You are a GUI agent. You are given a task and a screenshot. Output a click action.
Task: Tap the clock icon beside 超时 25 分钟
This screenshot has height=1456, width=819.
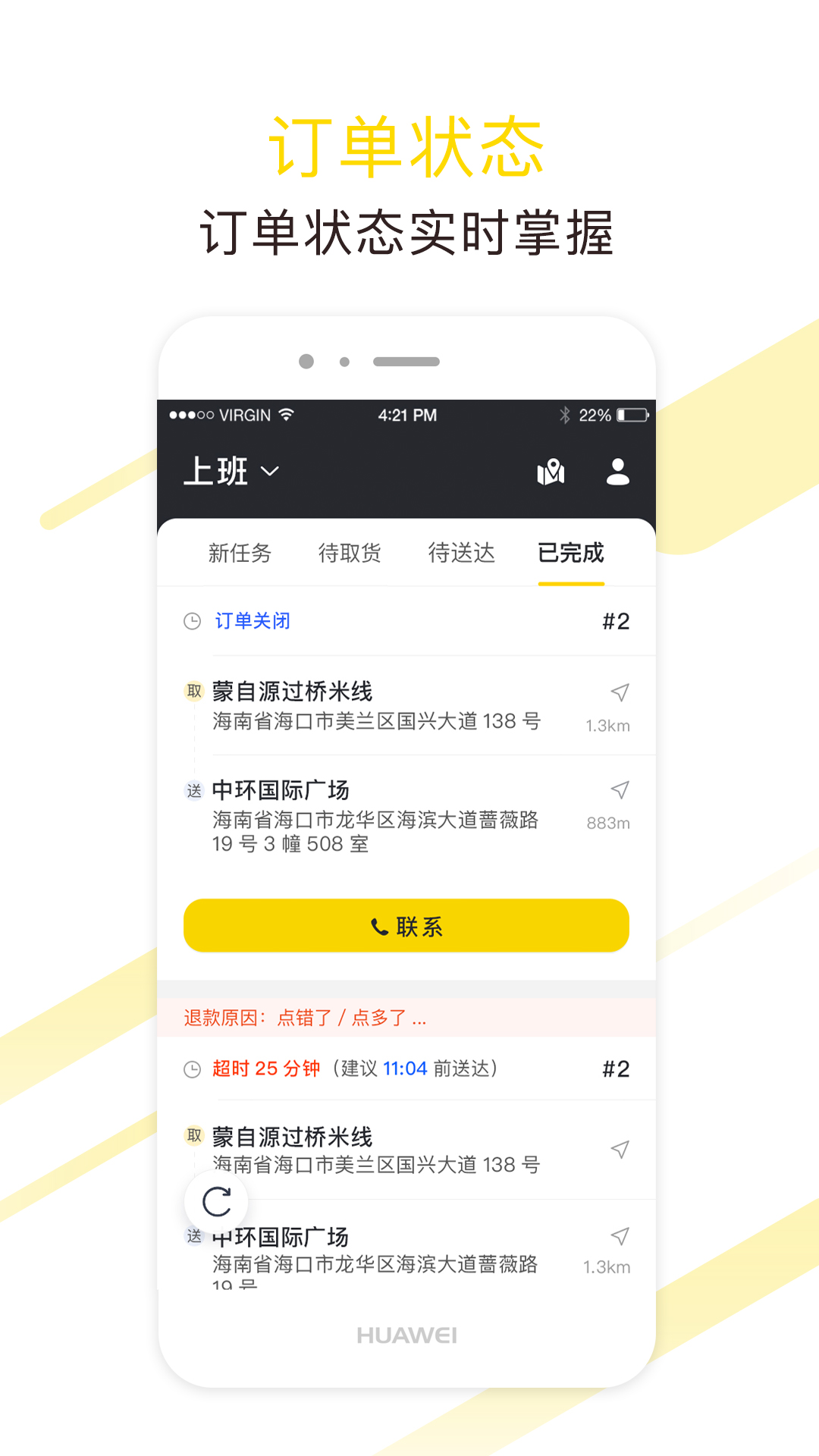[192, 1068]
